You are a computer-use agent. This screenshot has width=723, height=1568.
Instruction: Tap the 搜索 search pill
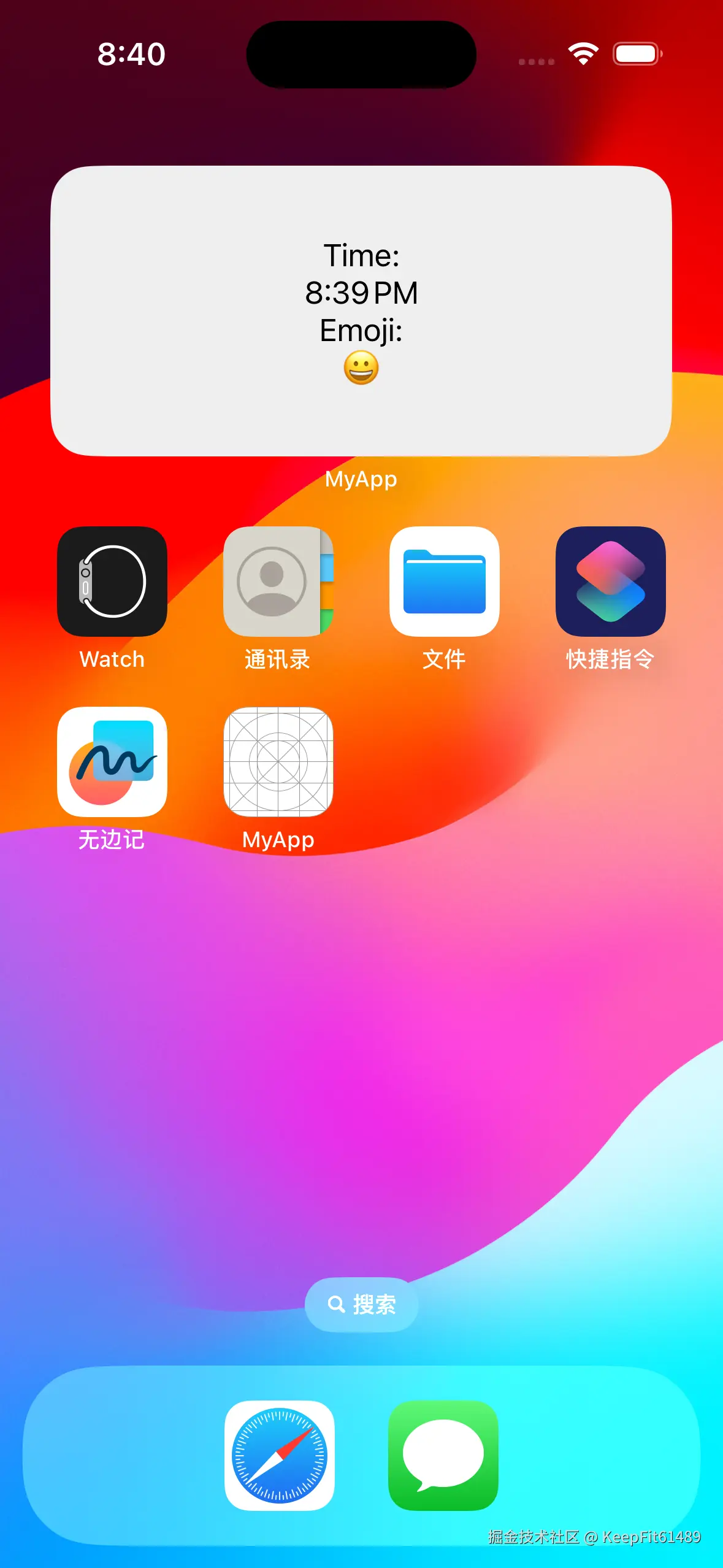point(361,1305)
